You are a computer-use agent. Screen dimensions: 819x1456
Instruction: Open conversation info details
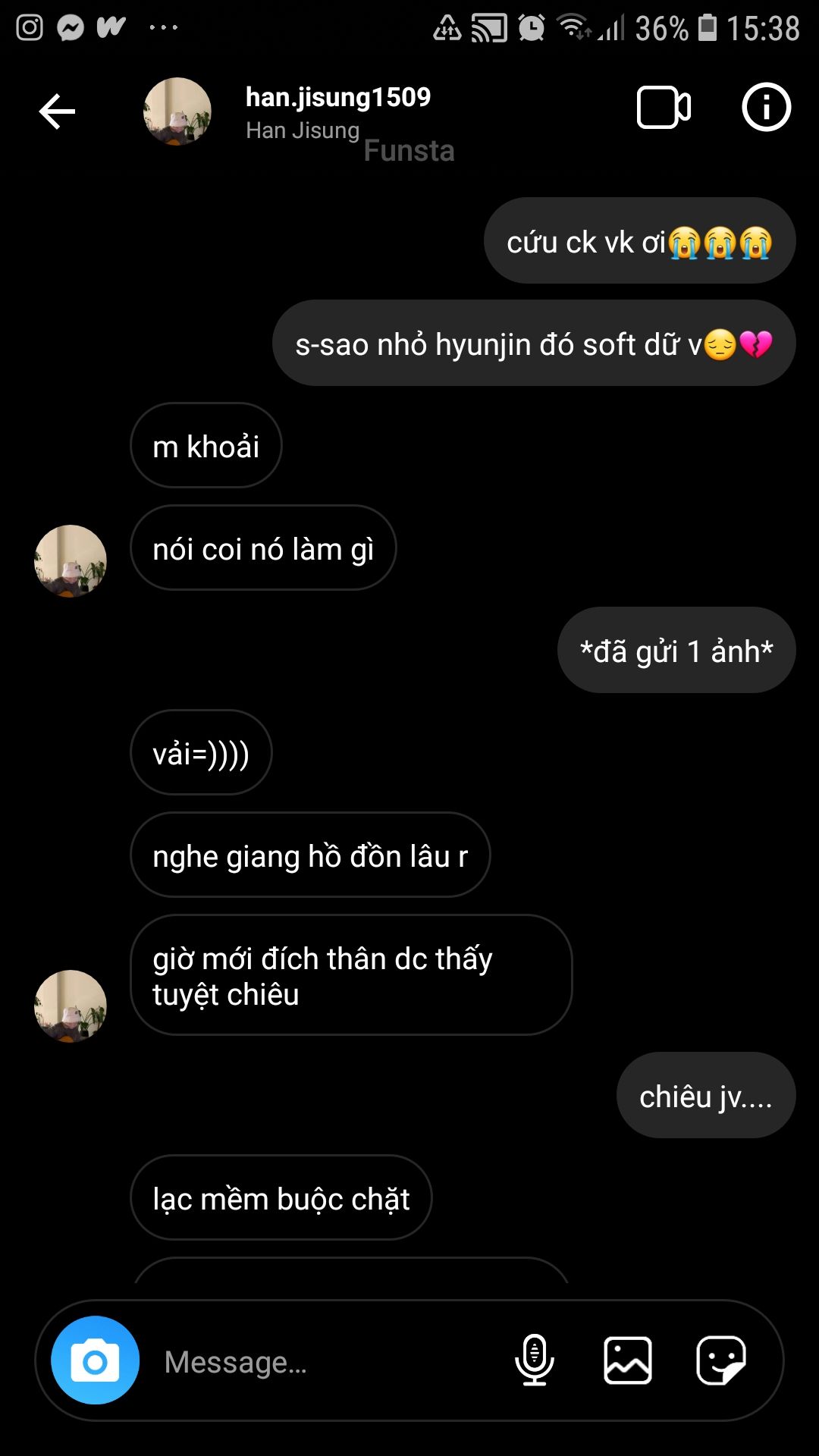click(766, 107)
